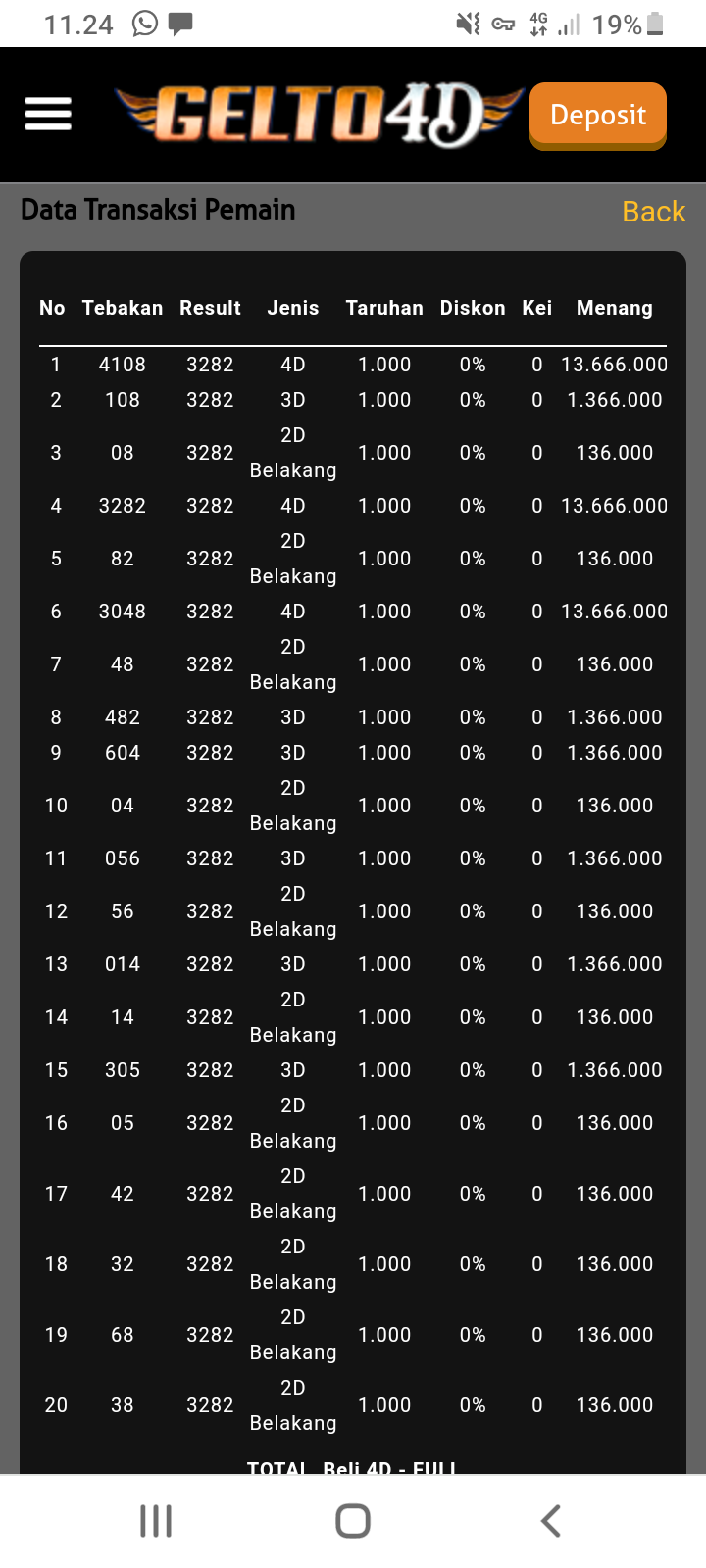Open the hamburger menu
This screenshot has width=706, height=1568.
(48, 114)
